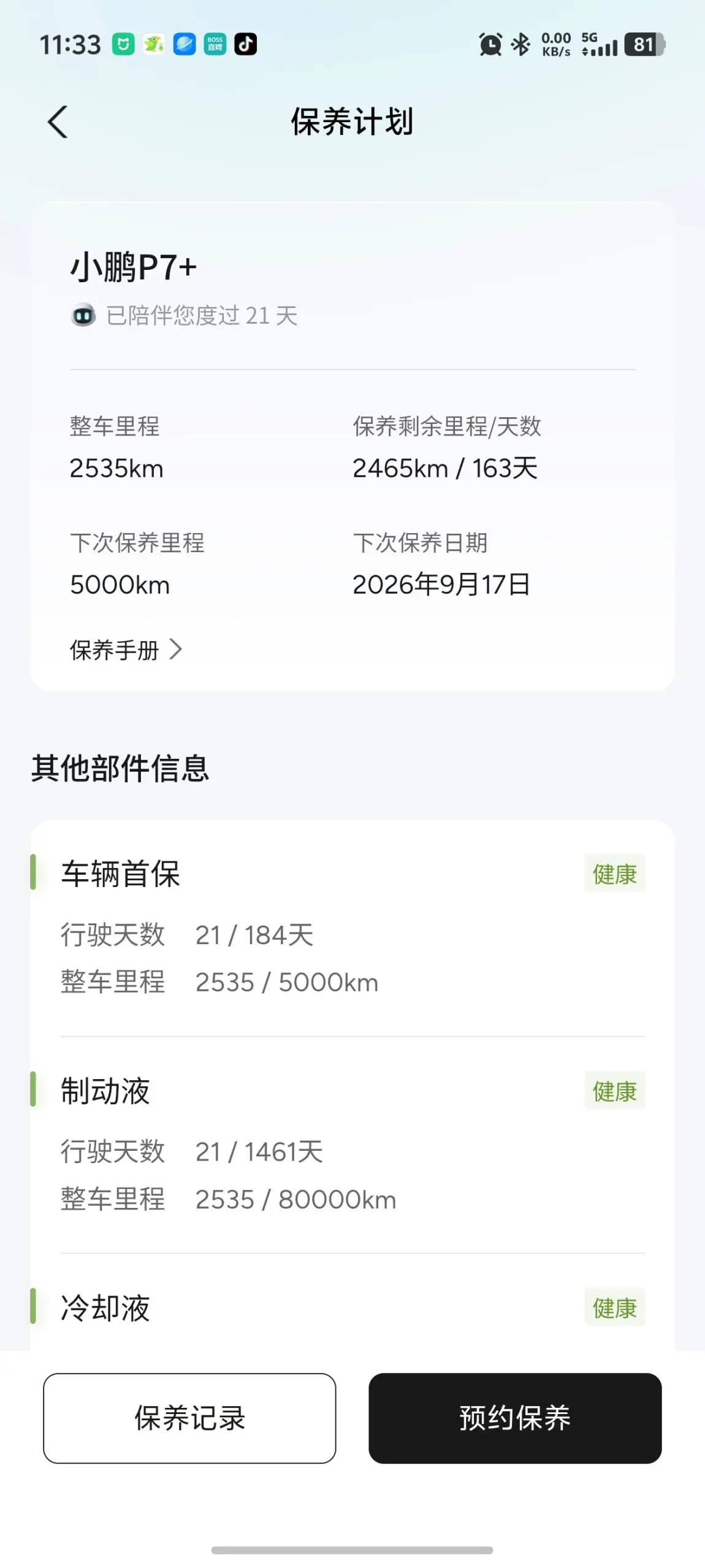Go back from the 保养计划 page
705x1568 pixels.
coord(58,121)
